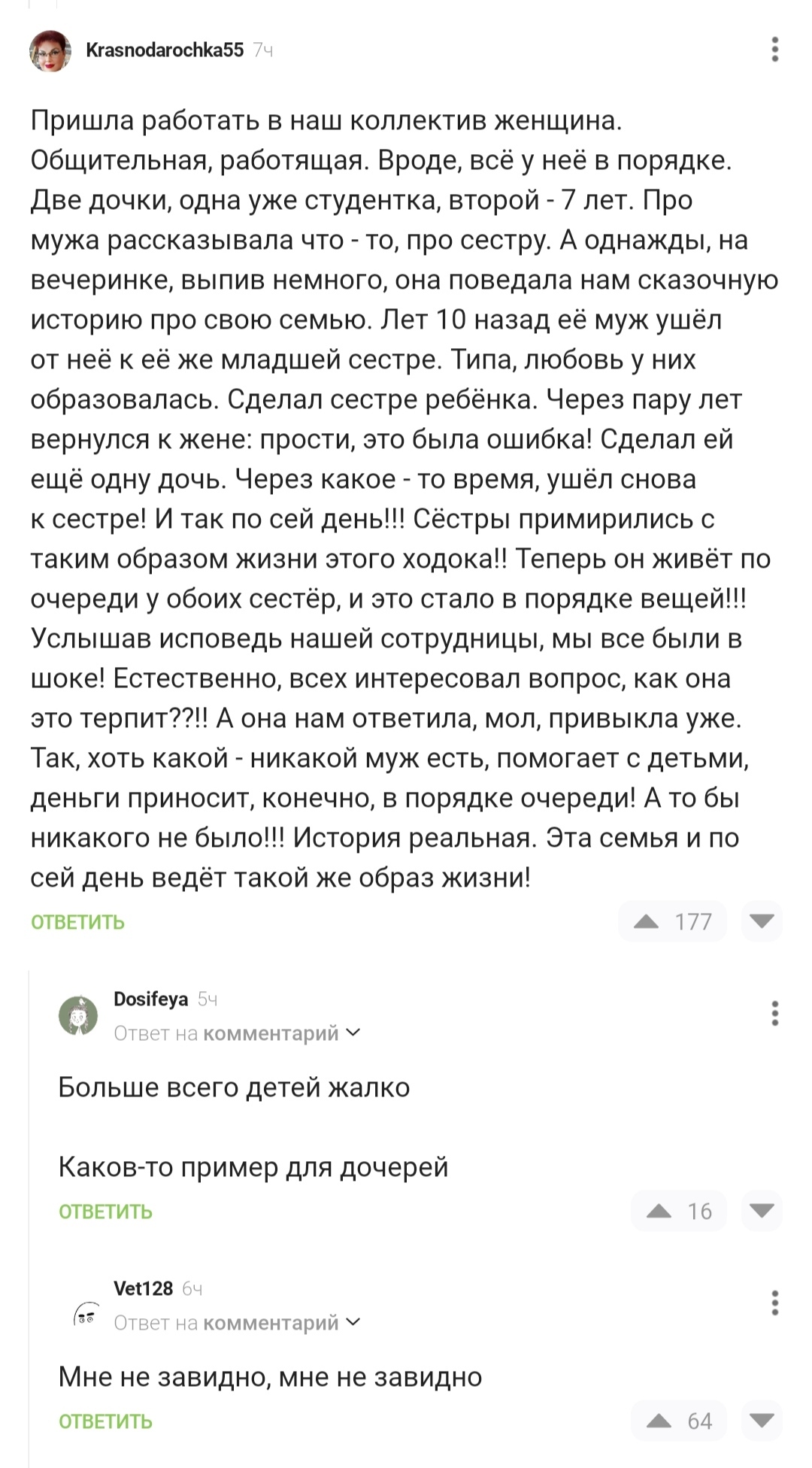This screenshot has width=812, height=1468.
Task: Open overflow menu on Vet128's comment
Action: pyautogui.click(x=775, y=1303)
